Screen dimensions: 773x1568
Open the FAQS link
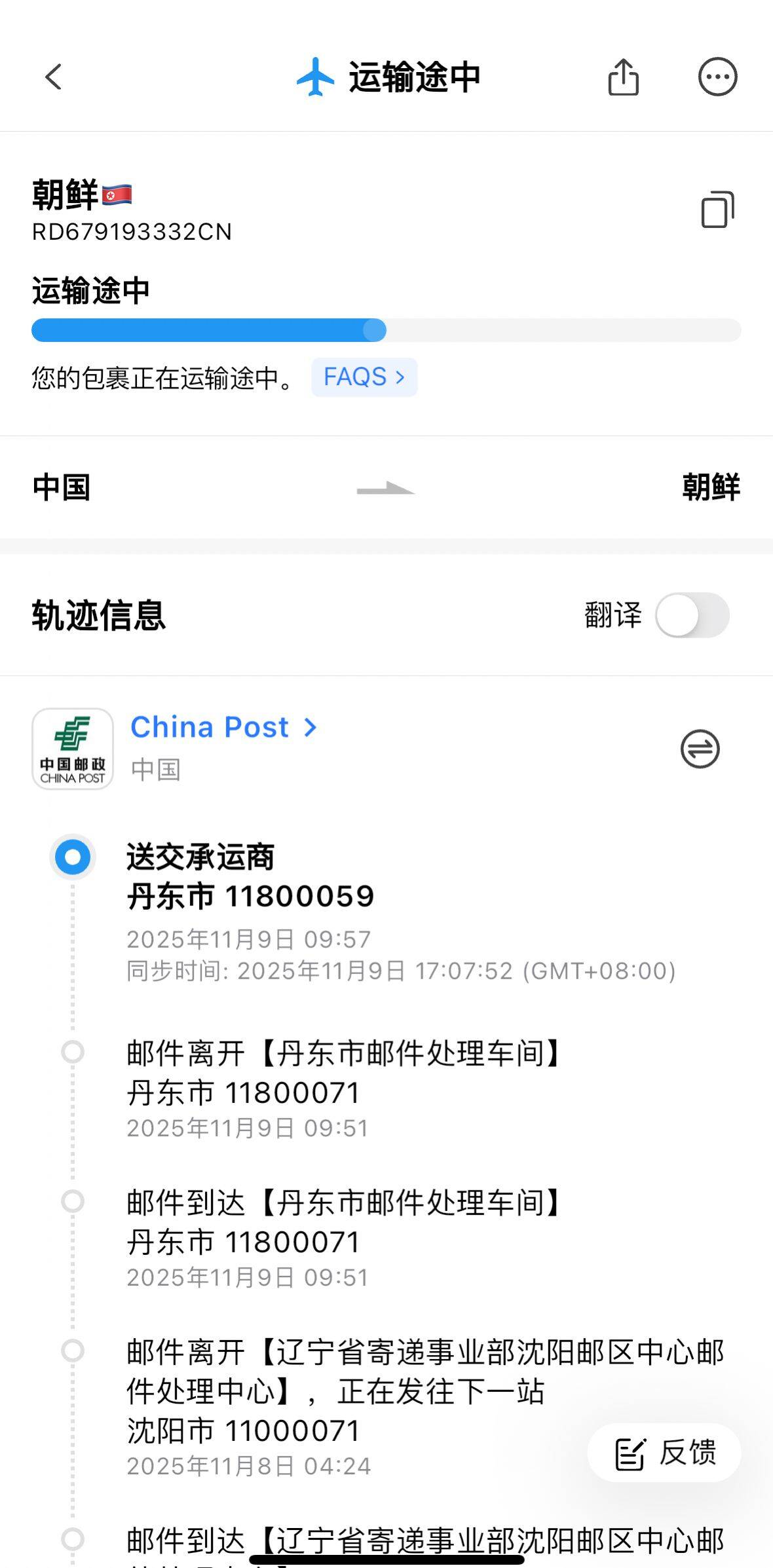[x=364, y=377]
